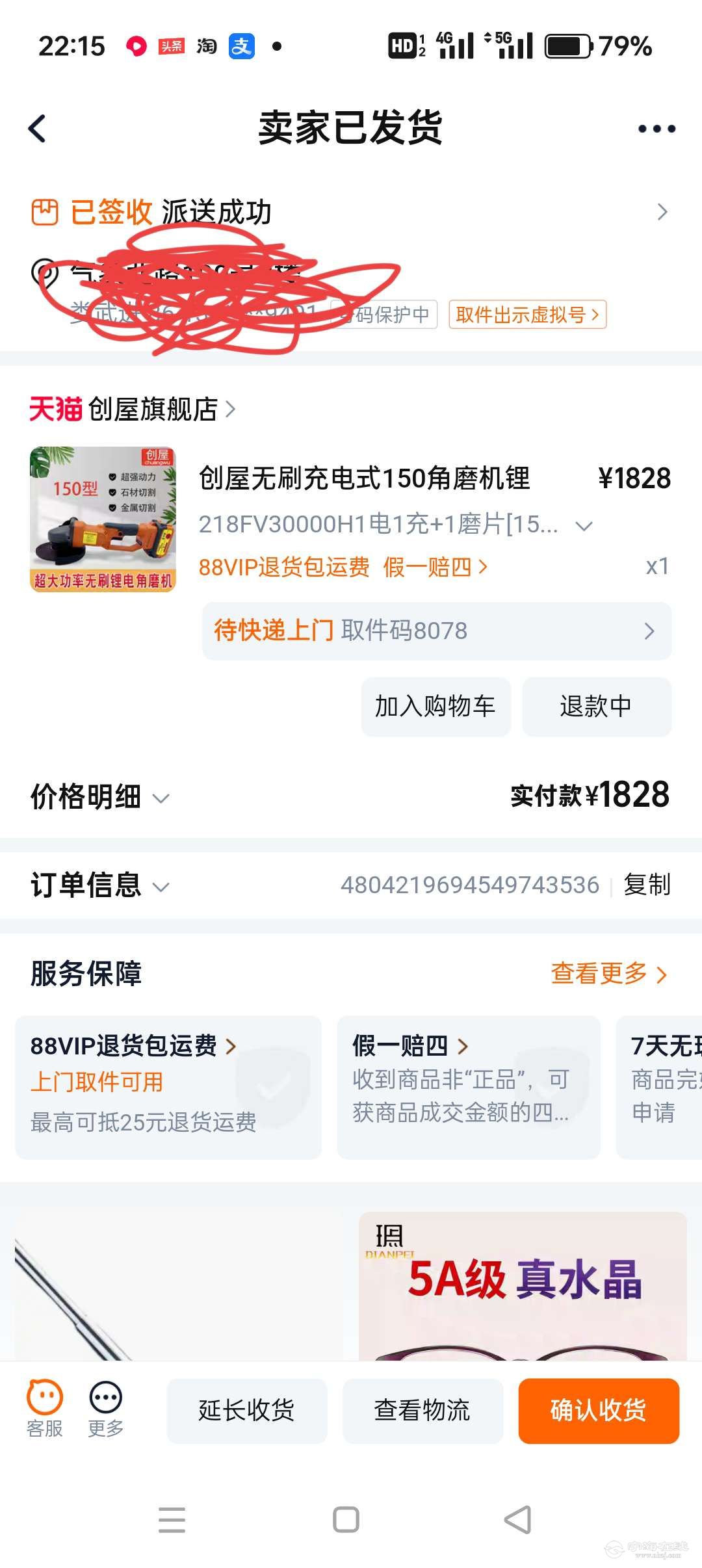Open the angle grinder product thumbnail
Screen dimensions: 702x1568
[103, 519]
